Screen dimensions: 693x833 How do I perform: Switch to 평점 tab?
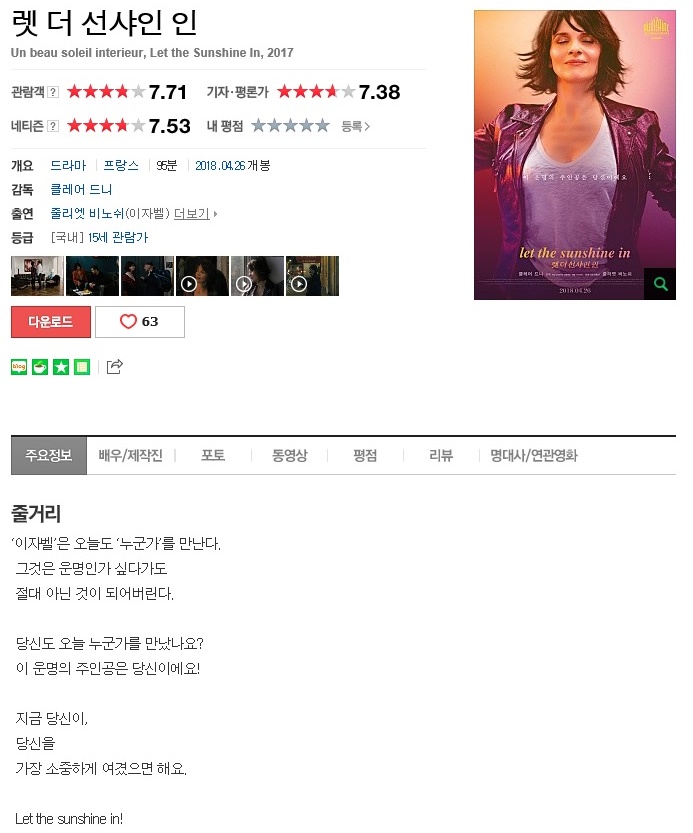click(365, 456)
